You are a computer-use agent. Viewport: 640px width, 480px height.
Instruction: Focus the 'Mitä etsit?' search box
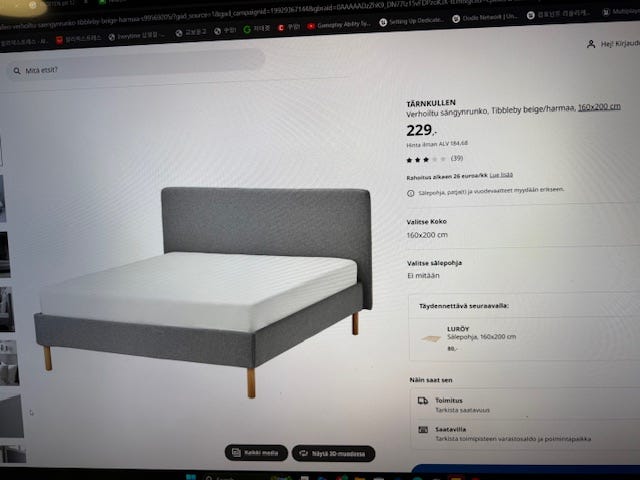pos(130,71)
